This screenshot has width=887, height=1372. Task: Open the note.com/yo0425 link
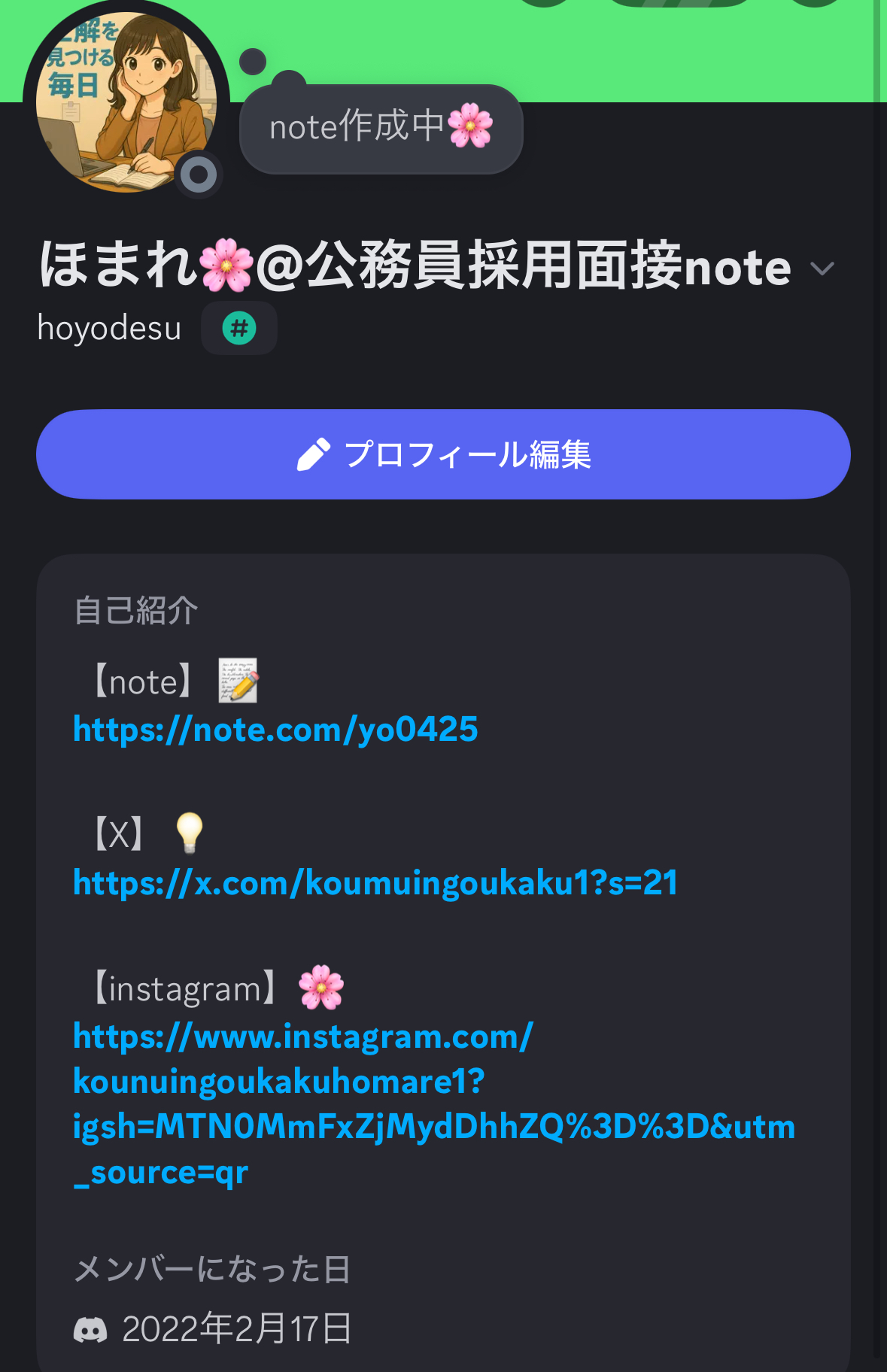(275, 730)
